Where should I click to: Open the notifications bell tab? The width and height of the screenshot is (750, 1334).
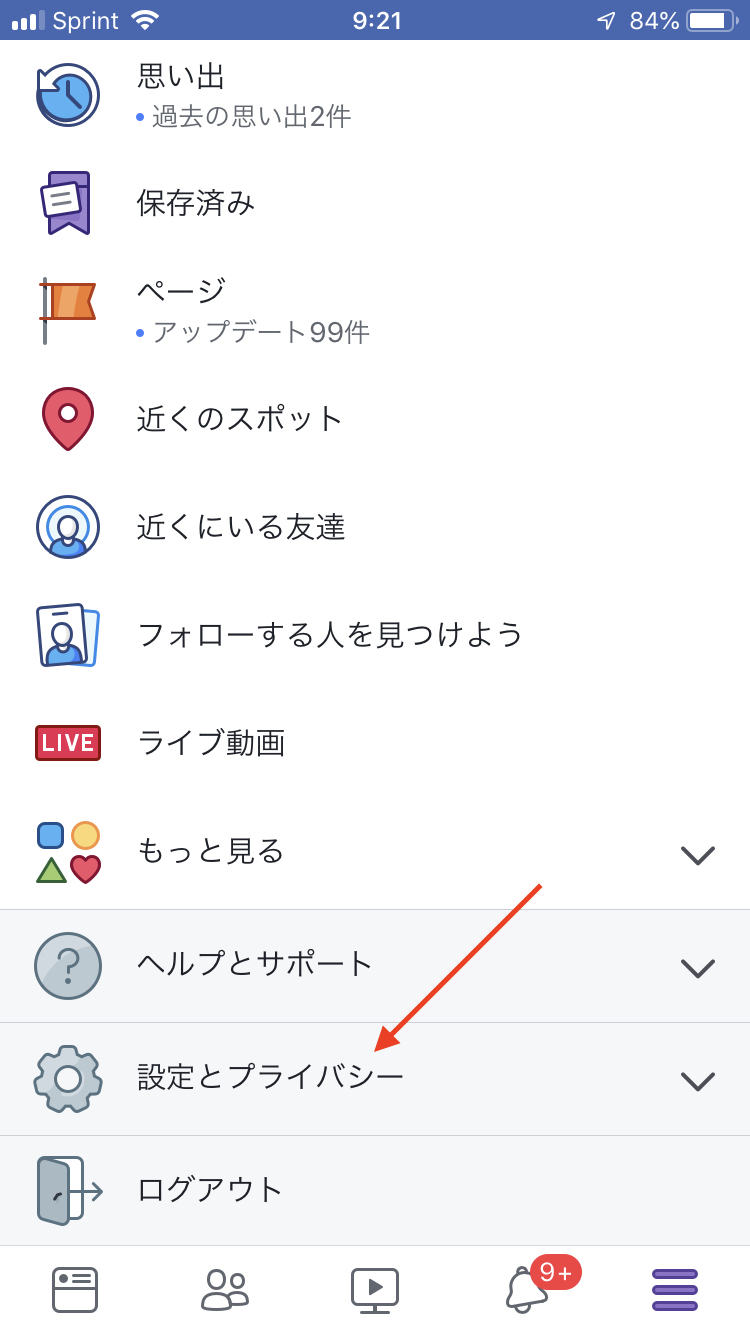[527, 1288]
